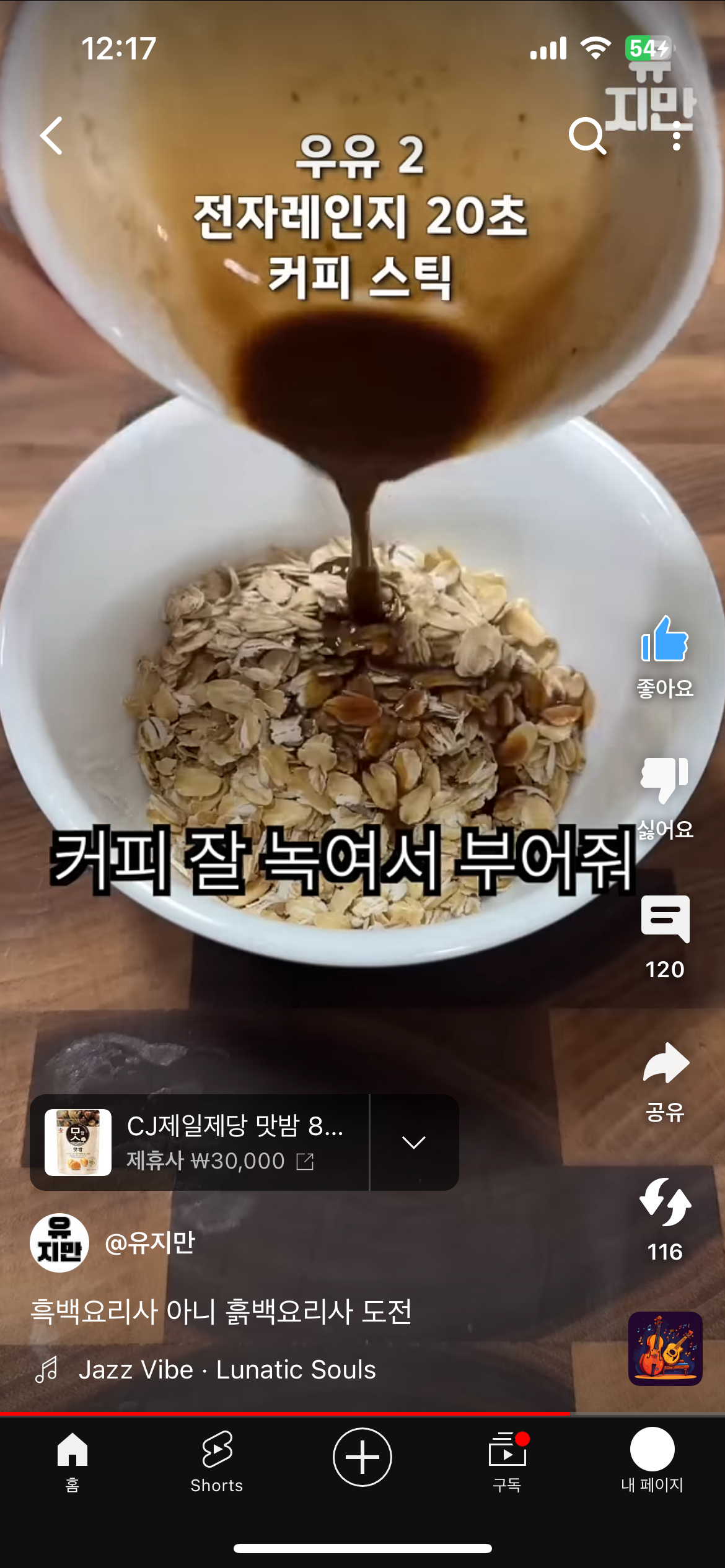Open the three-dot overflow menu
725x1568 pixels.
point(676,136)
